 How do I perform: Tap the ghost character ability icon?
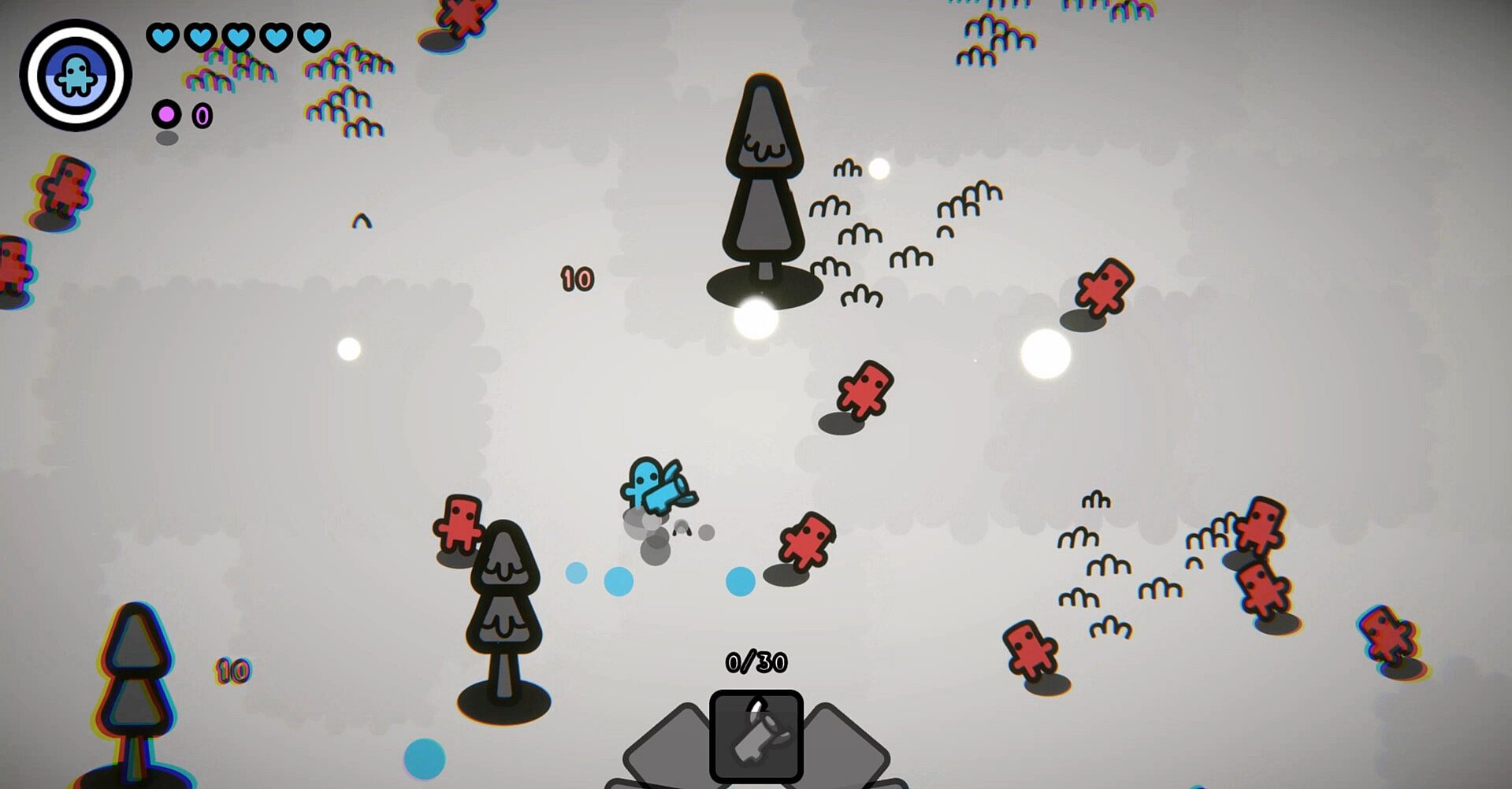76,75
